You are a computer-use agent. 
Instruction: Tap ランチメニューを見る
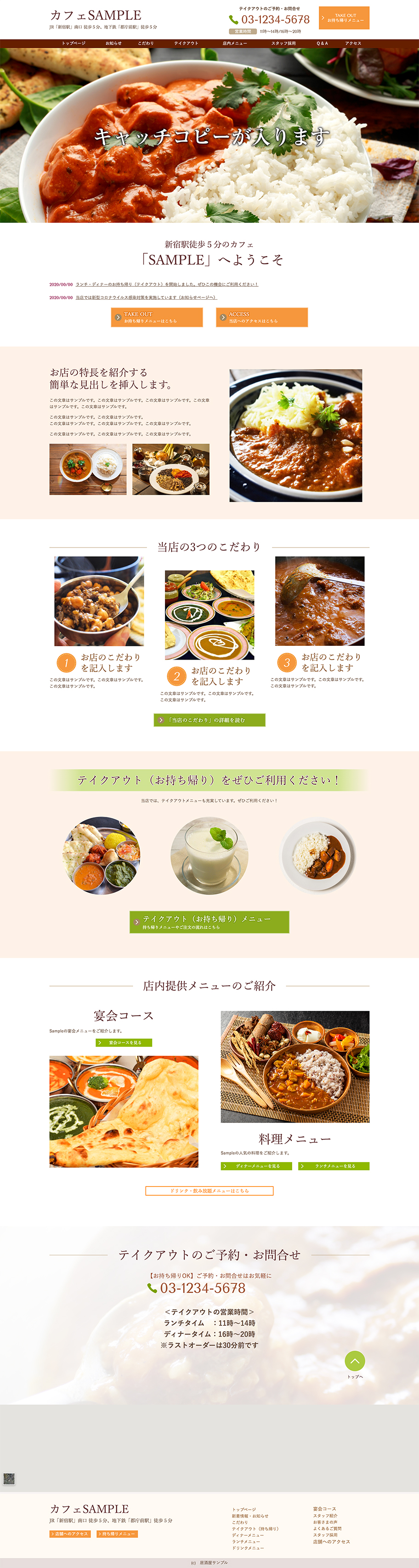pyautogui.click(x=333, y=1166)
